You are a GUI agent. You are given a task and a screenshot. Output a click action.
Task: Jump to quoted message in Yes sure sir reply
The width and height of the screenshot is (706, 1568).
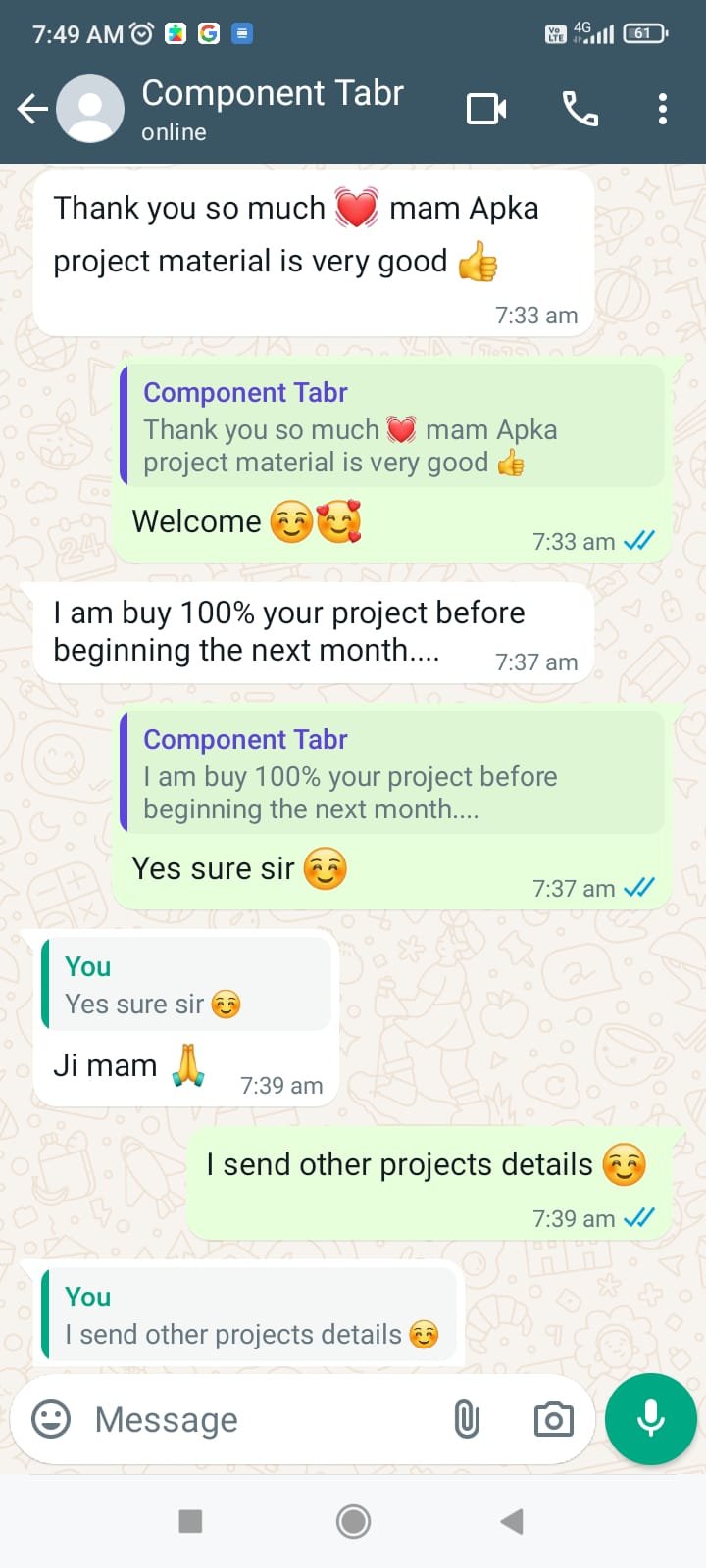392,774
